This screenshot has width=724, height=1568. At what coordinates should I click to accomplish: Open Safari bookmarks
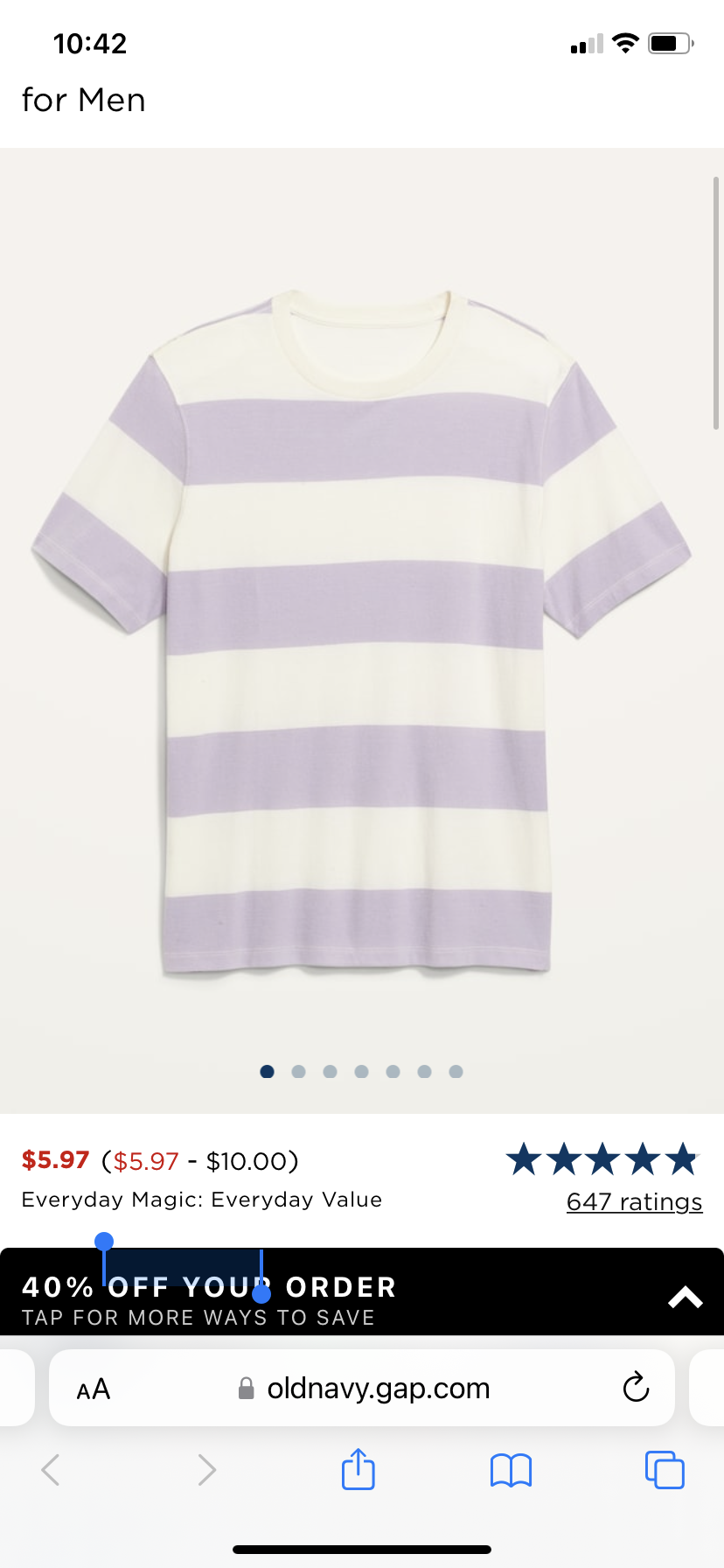click(512, 1470)
